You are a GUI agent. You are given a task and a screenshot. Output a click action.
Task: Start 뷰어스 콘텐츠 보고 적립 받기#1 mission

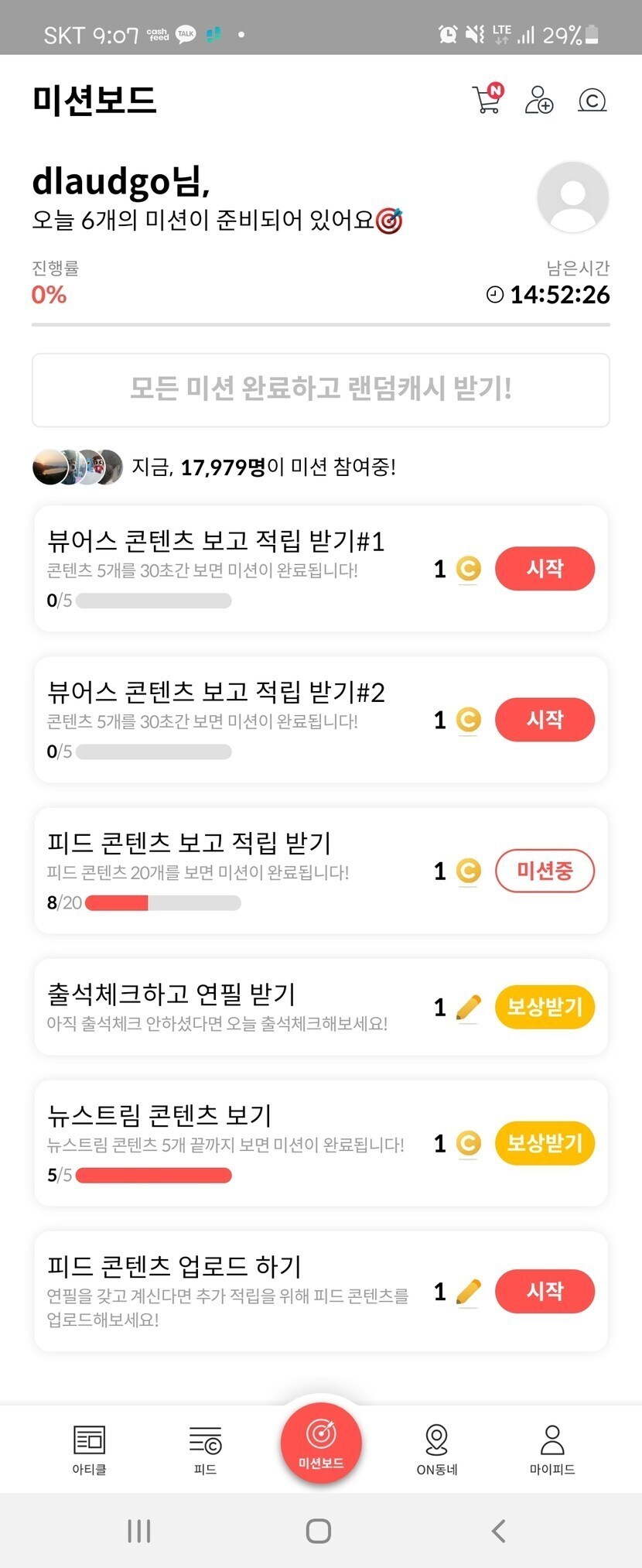[545, 569]
